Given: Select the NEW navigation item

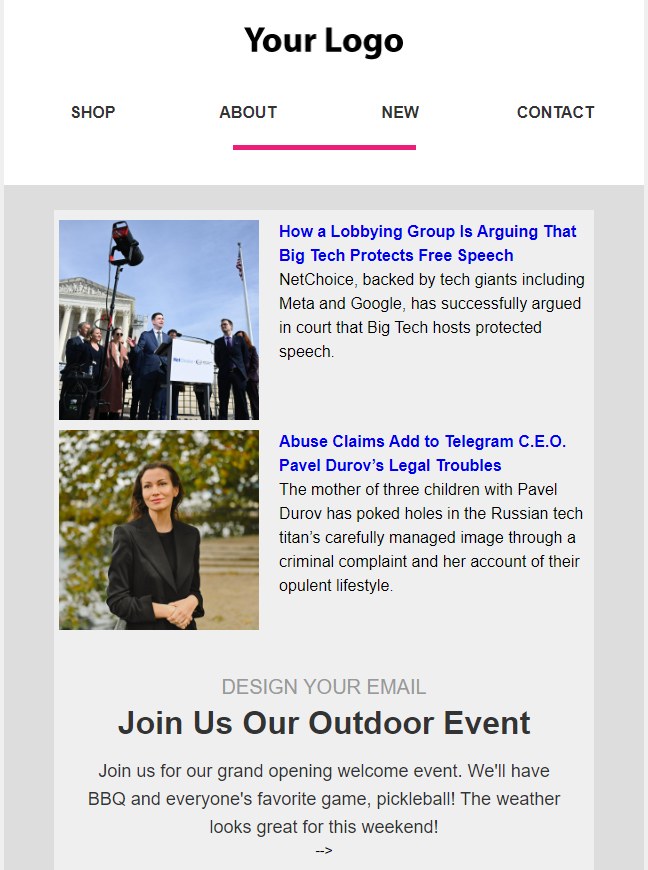Looking at the screenshot, I should tap(400, 112).
